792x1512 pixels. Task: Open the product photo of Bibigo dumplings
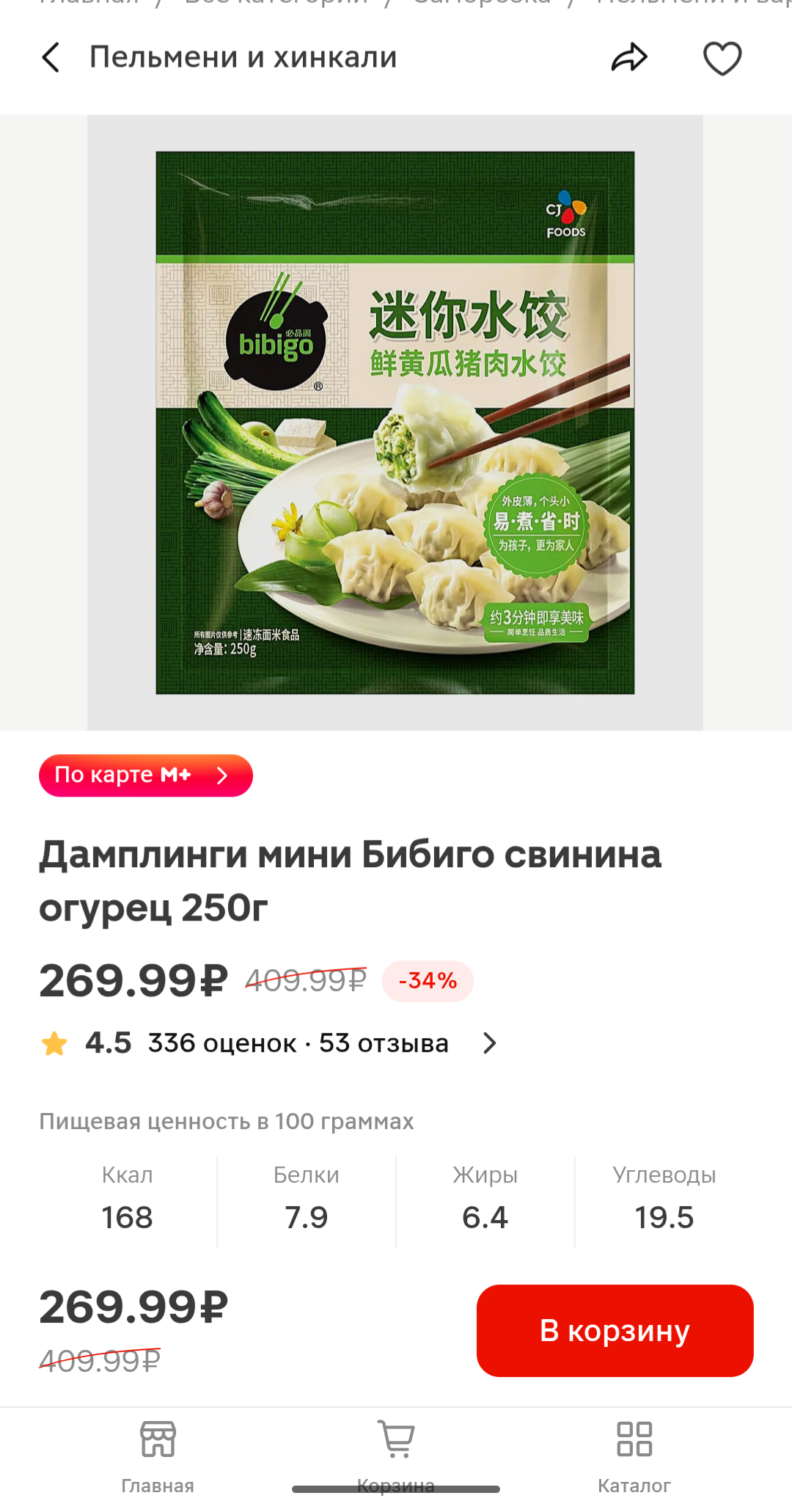[x=395, y=423]
